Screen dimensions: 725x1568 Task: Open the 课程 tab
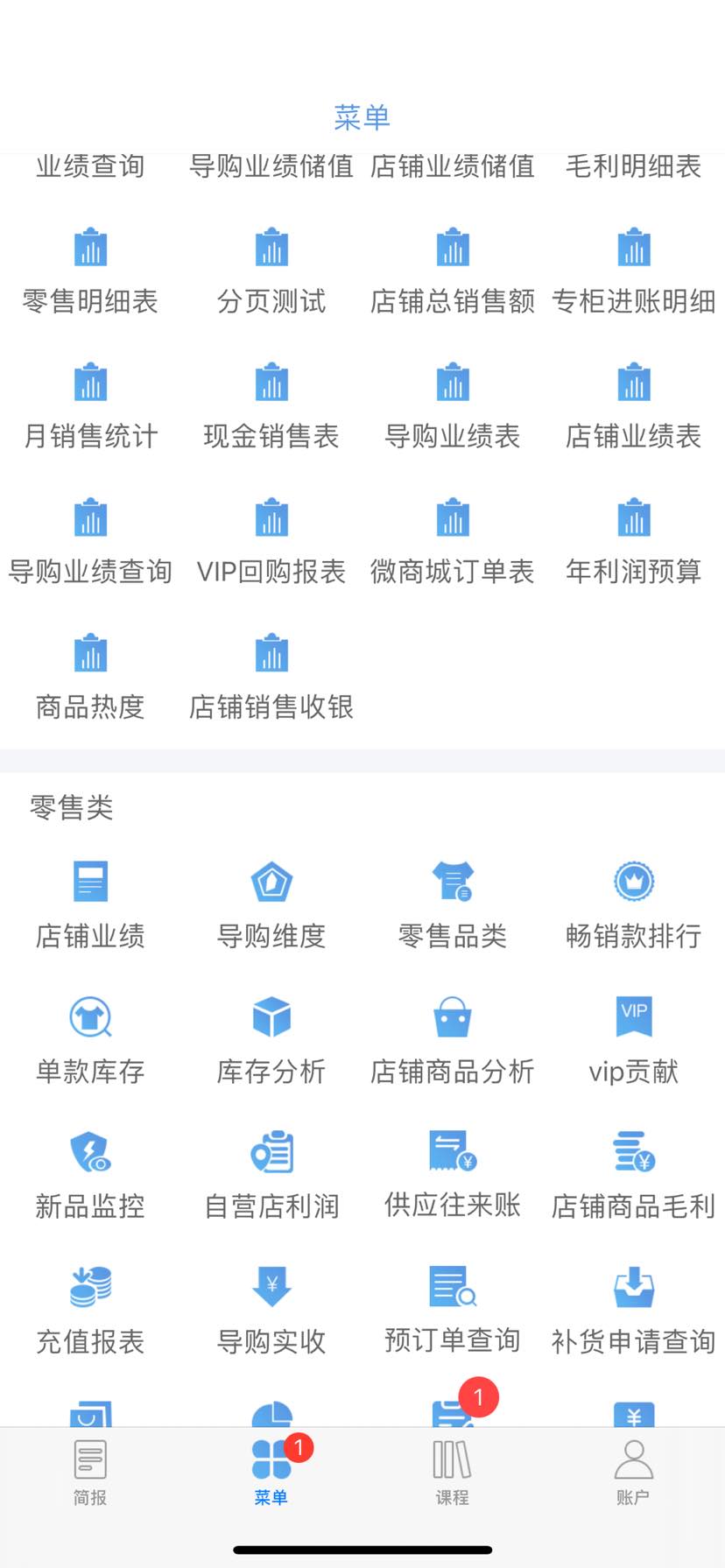[x=452, y=1473]
